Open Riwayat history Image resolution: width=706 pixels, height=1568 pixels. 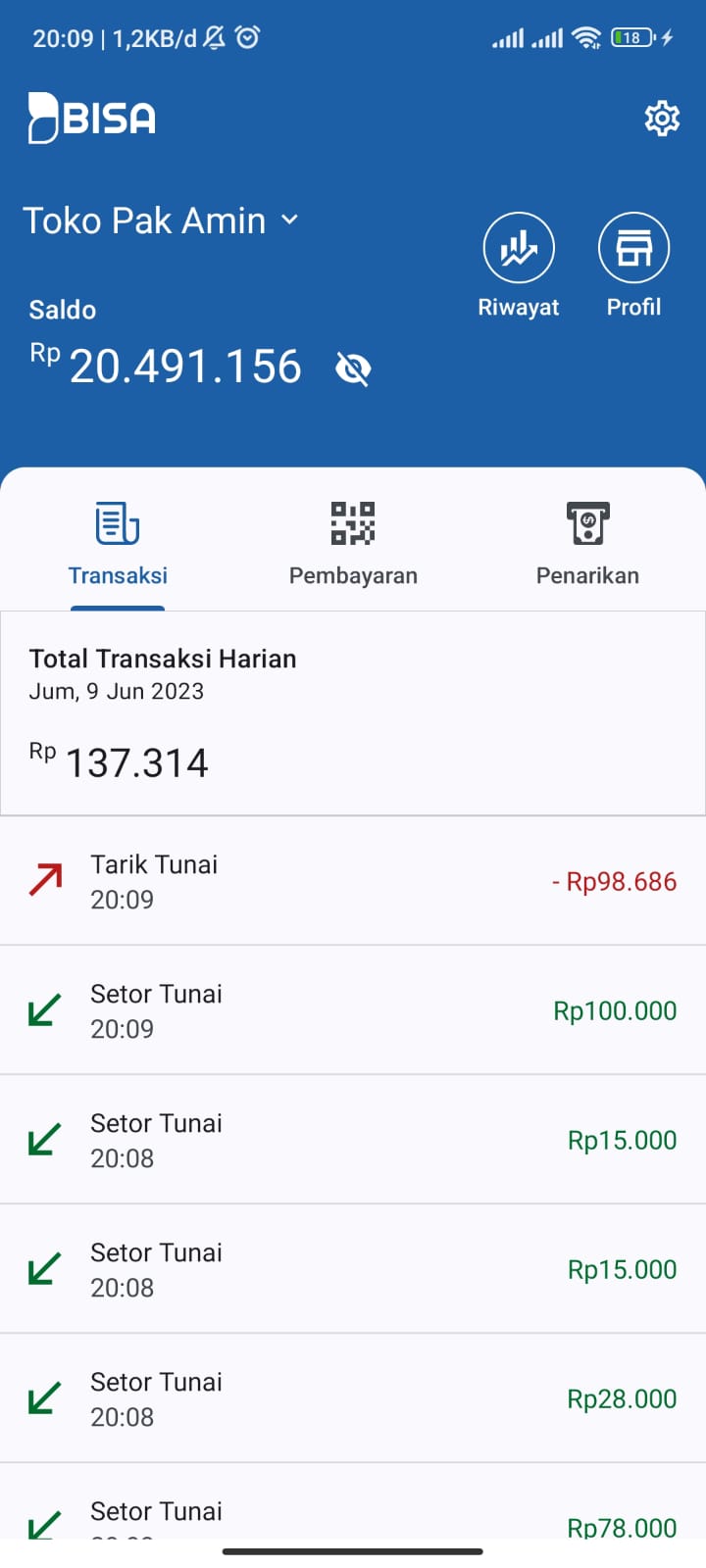click(x=518, y=249)
